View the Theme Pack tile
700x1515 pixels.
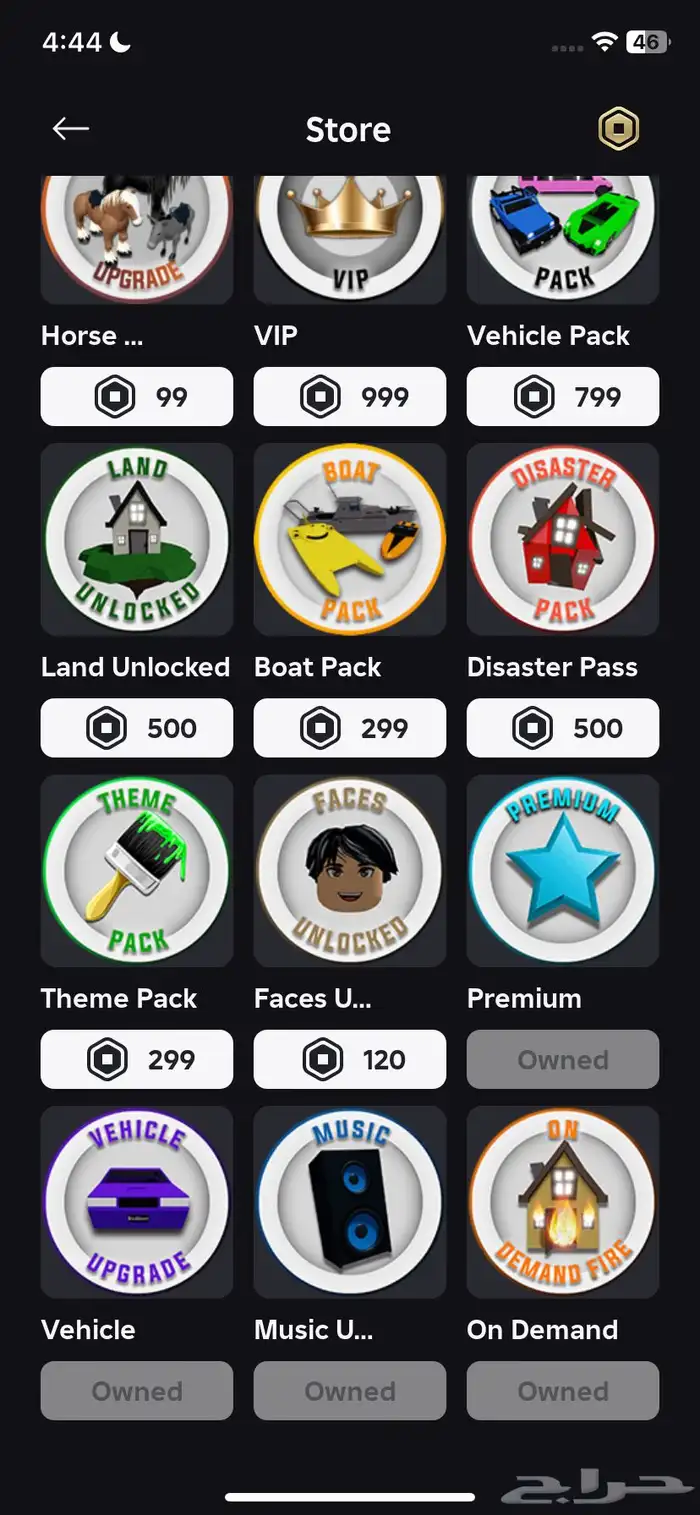click(x=137, y=870)
